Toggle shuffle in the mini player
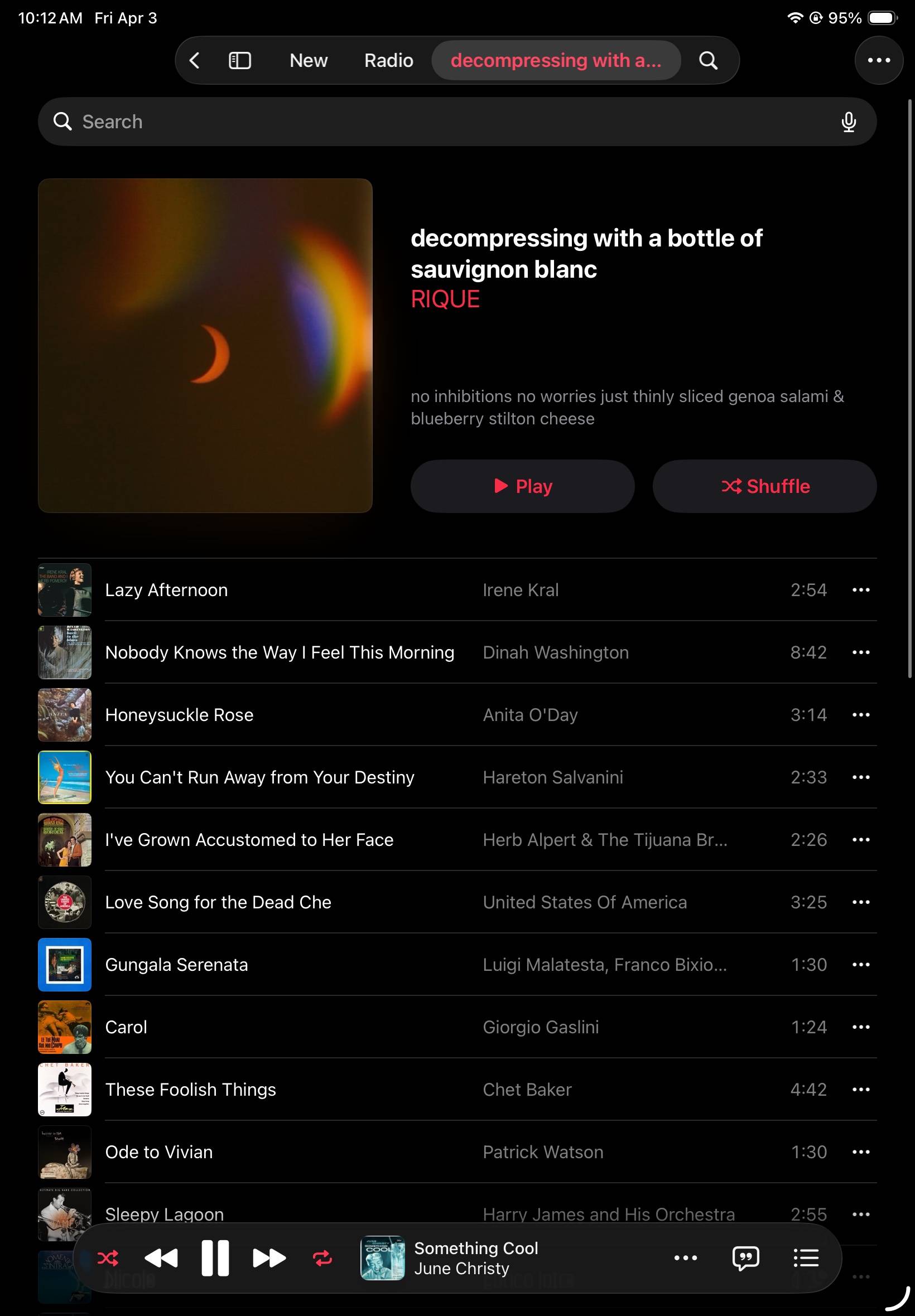The image size is (915, 1316). coord(108,1258)
